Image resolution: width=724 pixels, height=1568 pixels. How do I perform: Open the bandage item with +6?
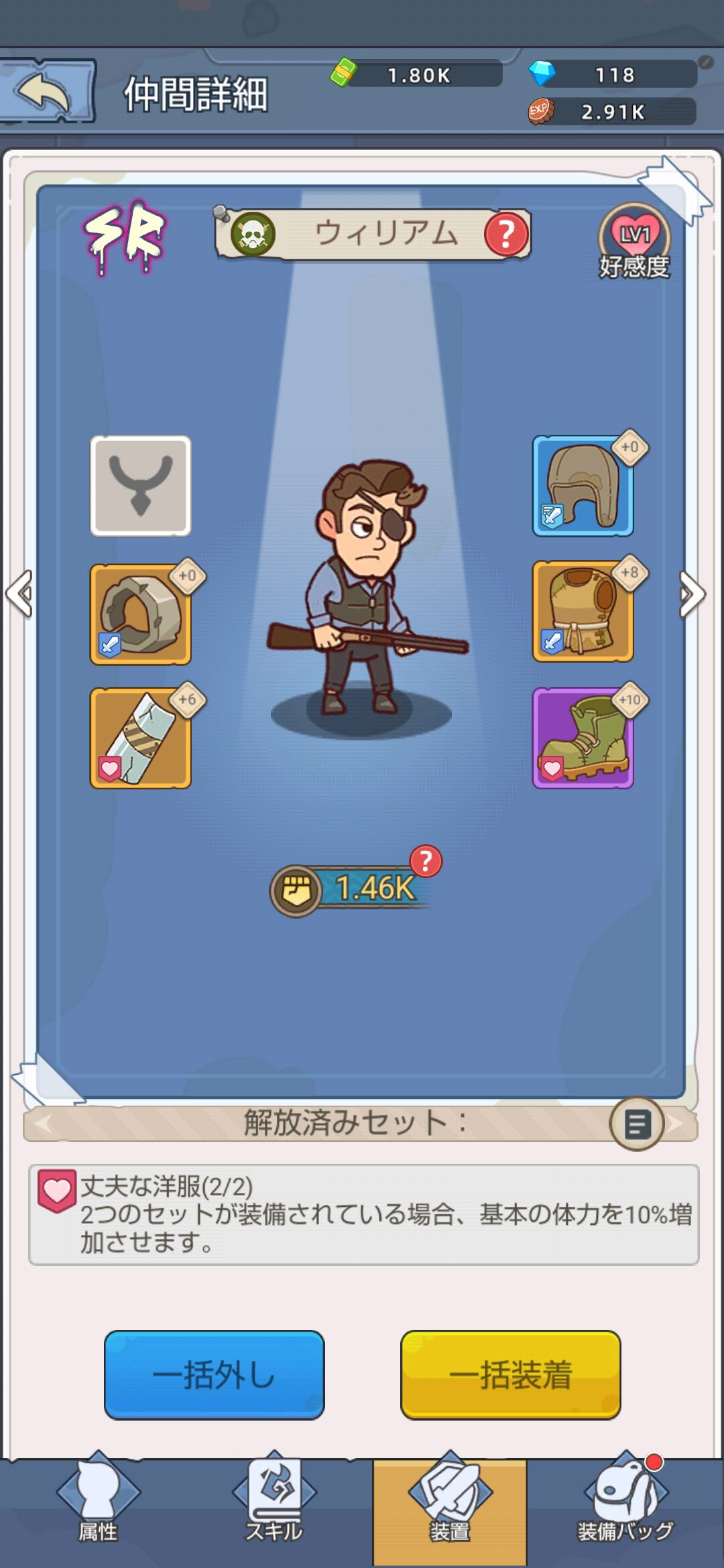(x=141, y=738)
